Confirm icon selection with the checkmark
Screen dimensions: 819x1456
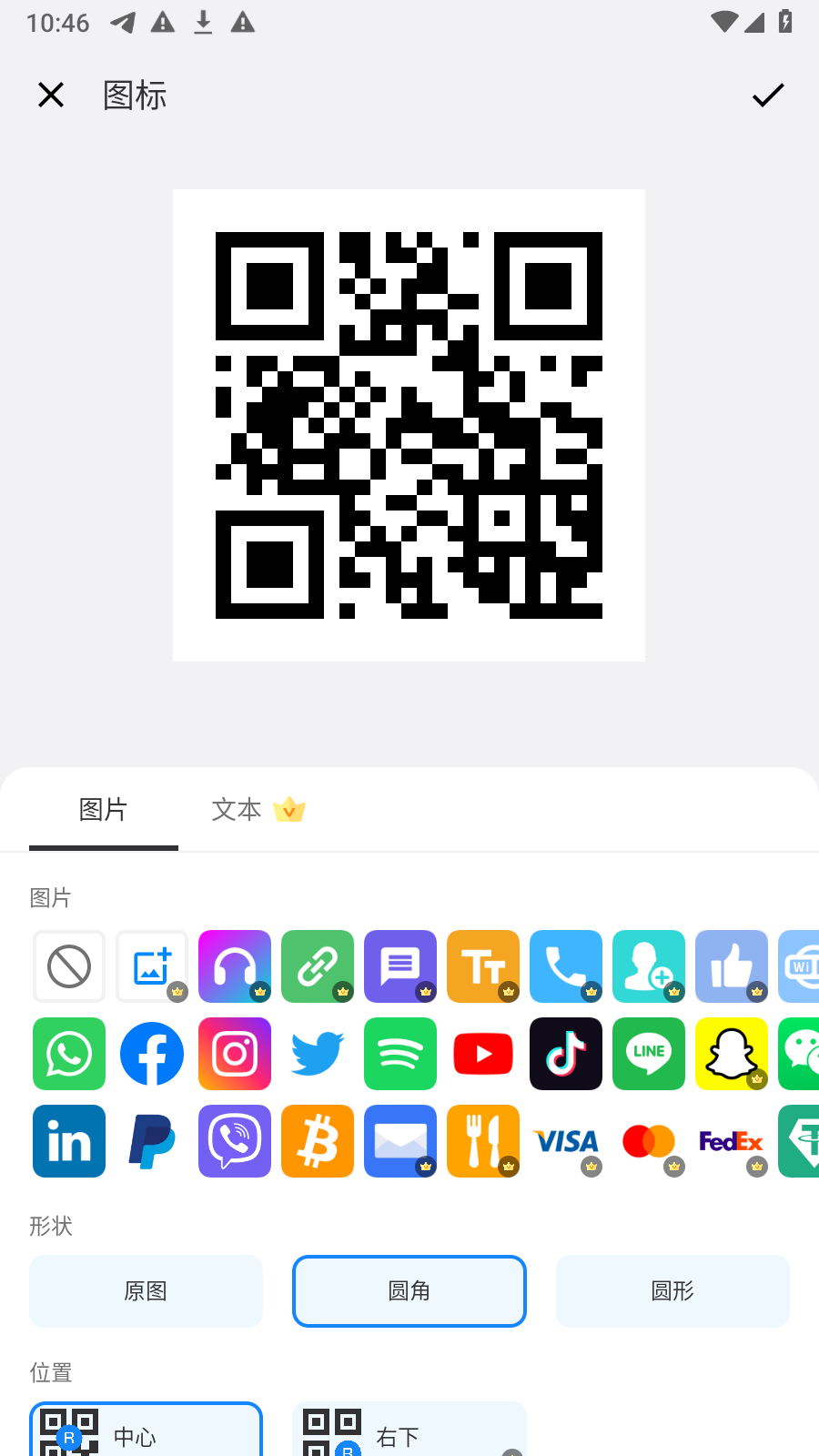768,95
